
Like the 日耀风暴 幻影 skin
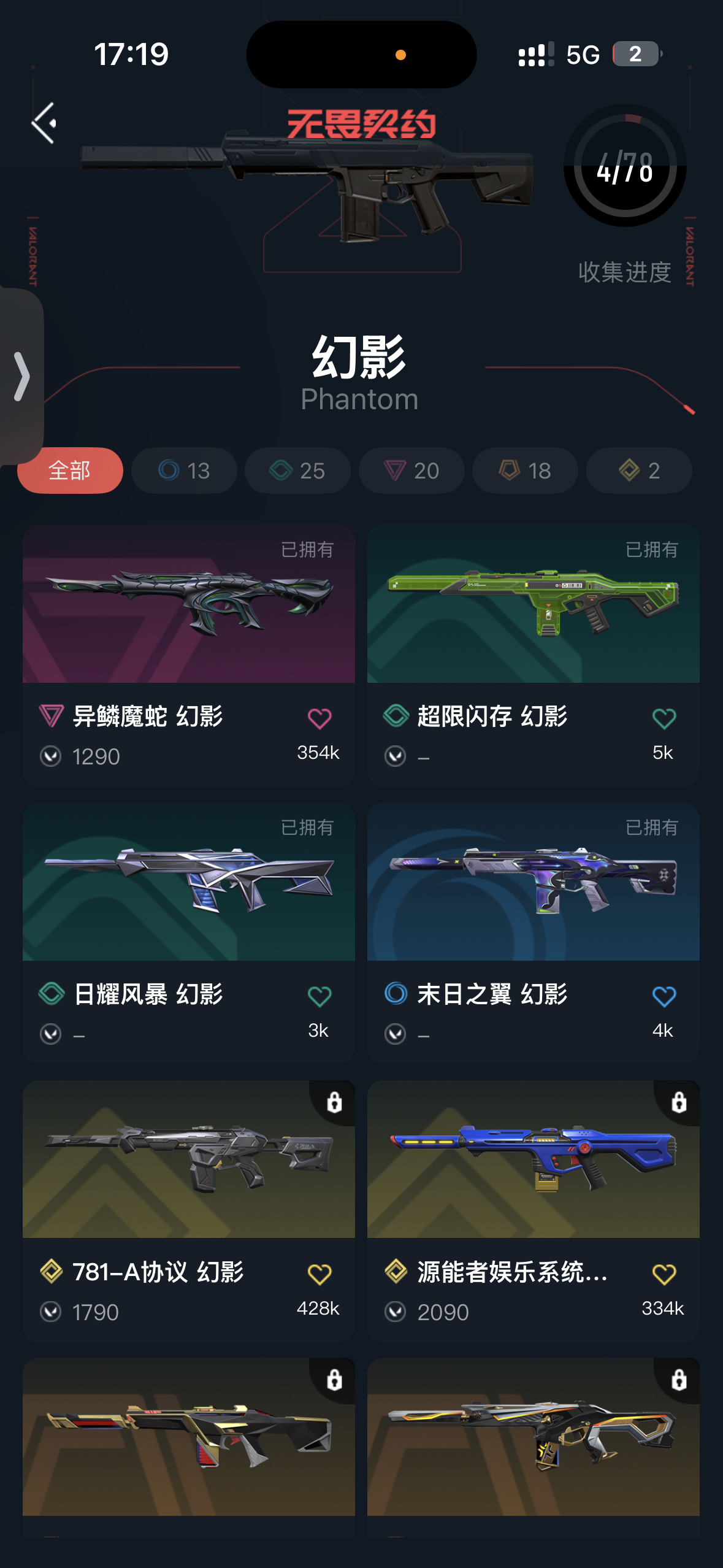tap(319, 996)
